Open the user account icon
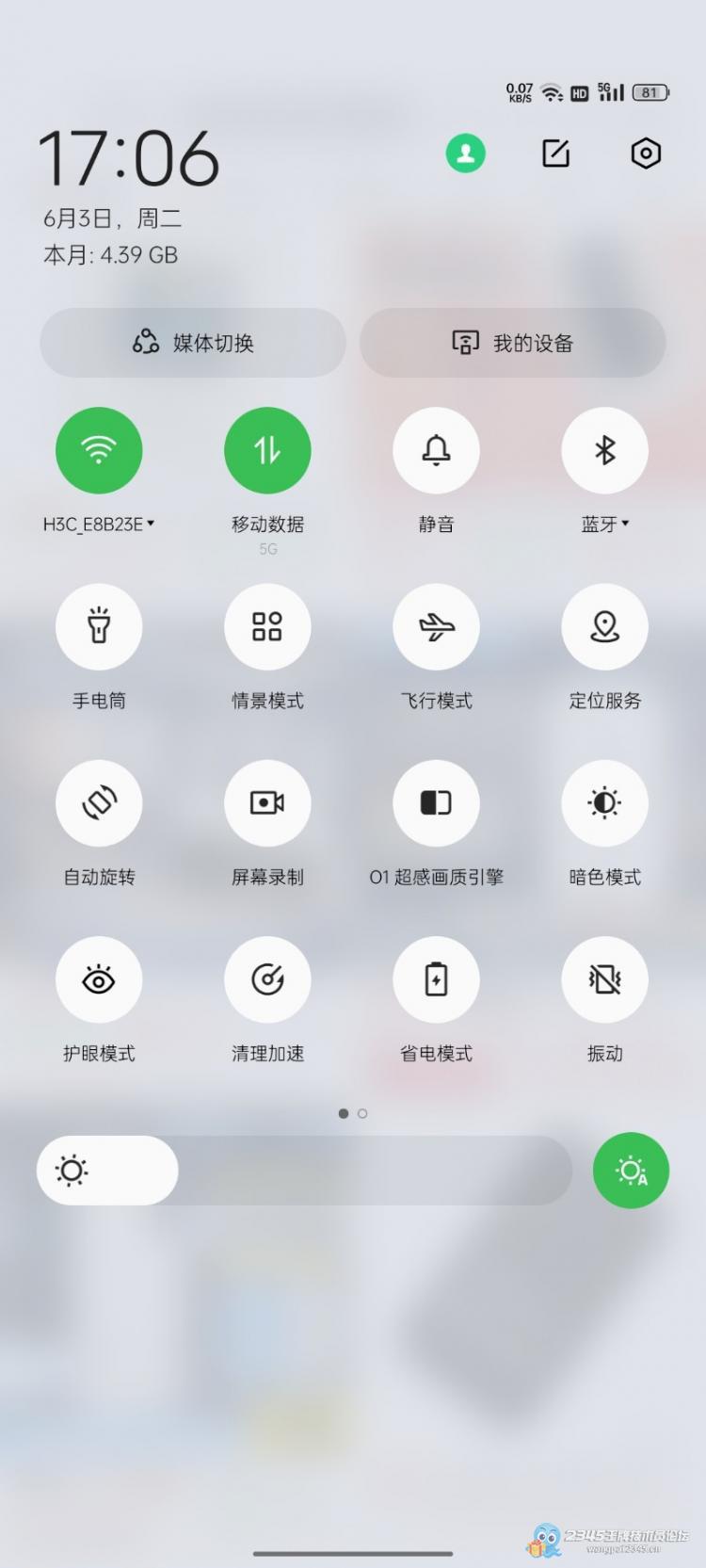Image resolution: width=706 pixels, height=1568 pixels. click(x=465, y=154)
